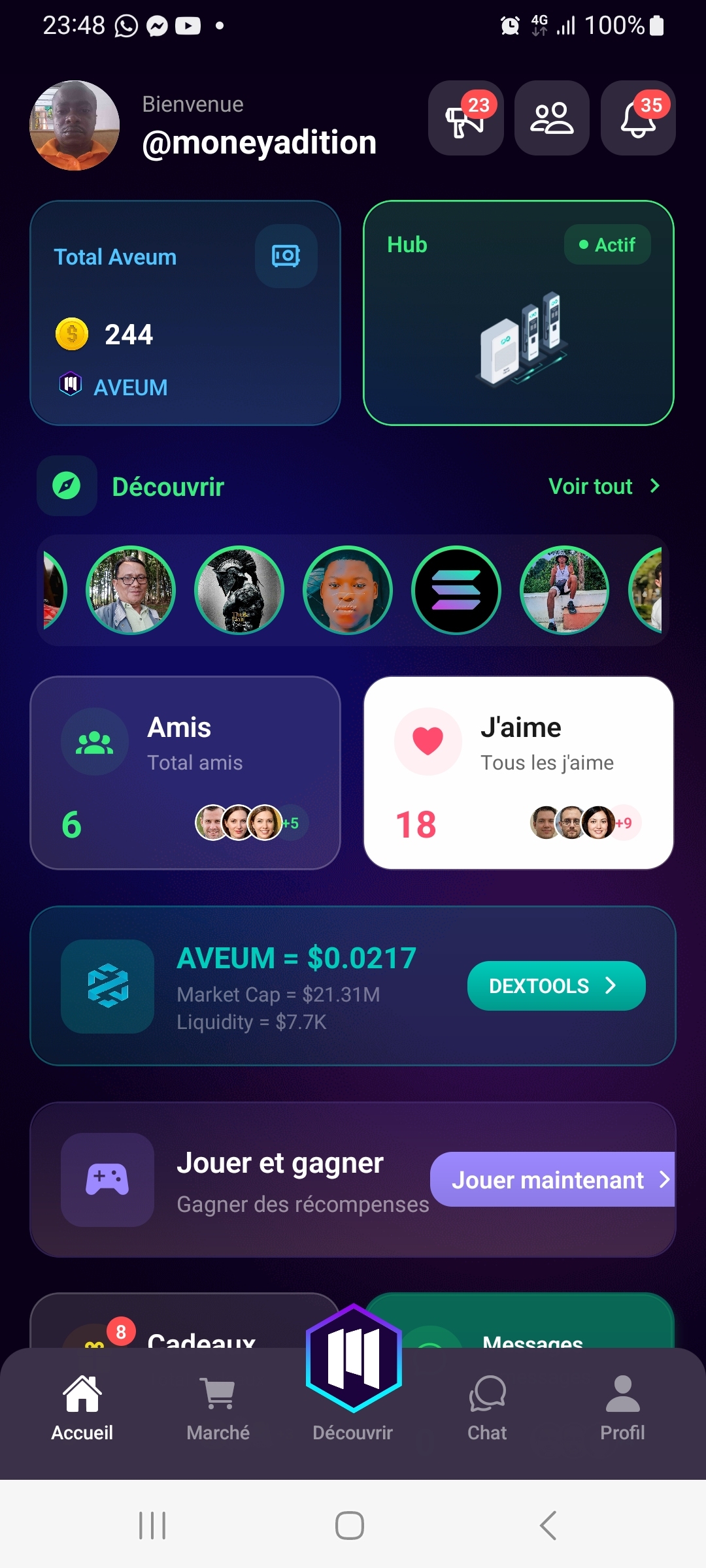The height and width of the screenshot is (1568, 706).
Task: Open the friends group icon
Action: pos(552,118)
